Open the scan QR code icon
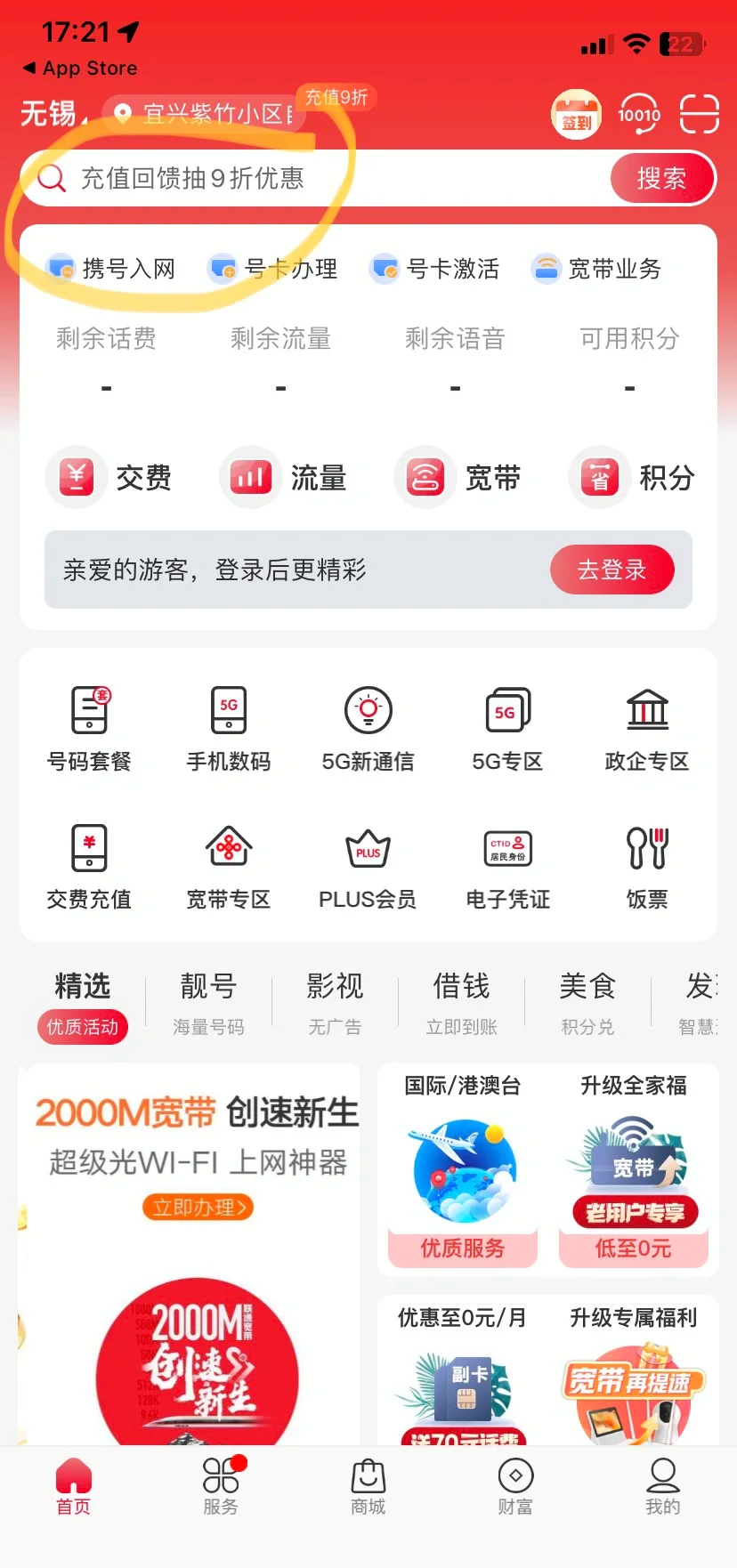This screenshot has height=1568, width=737. click(x=699, y=115)
